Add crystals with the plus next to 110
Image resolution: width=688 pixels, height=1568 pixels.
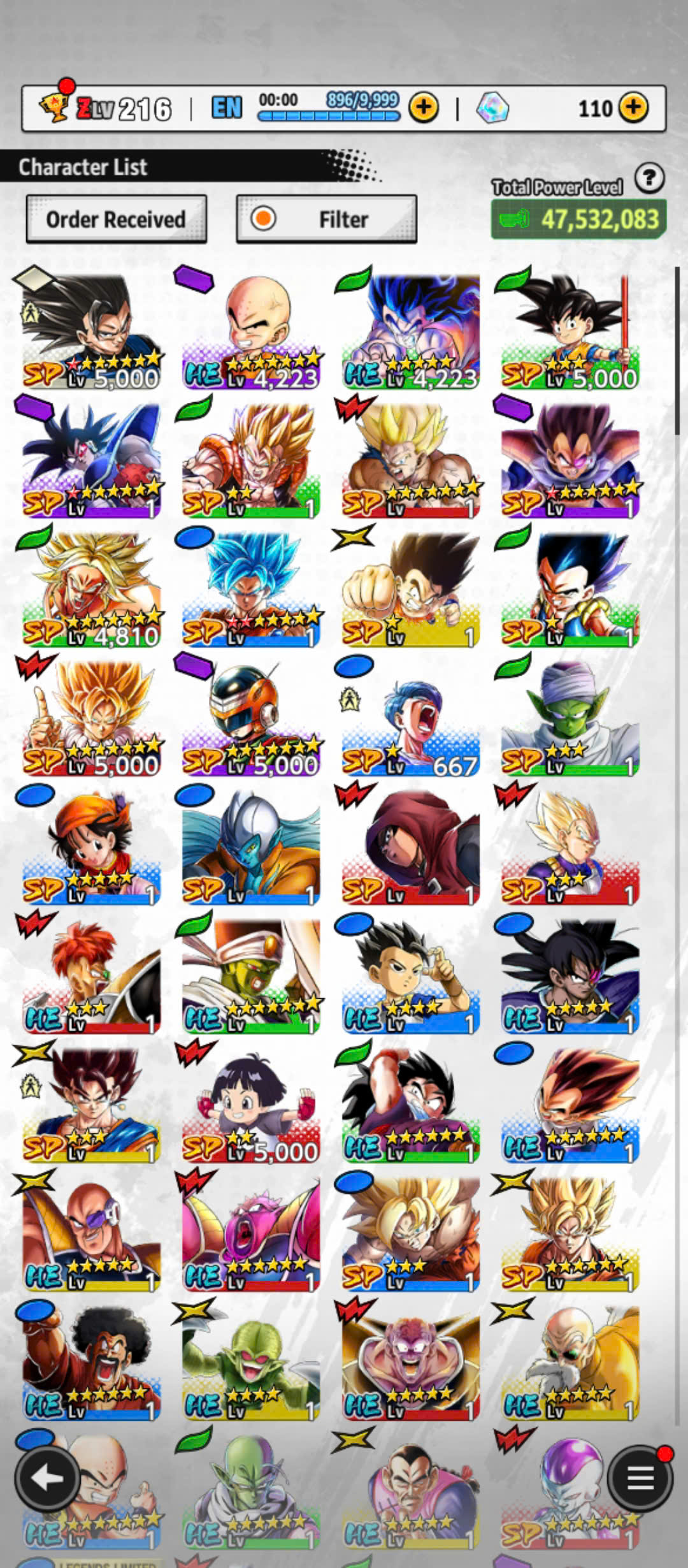[x=633, y=108]
